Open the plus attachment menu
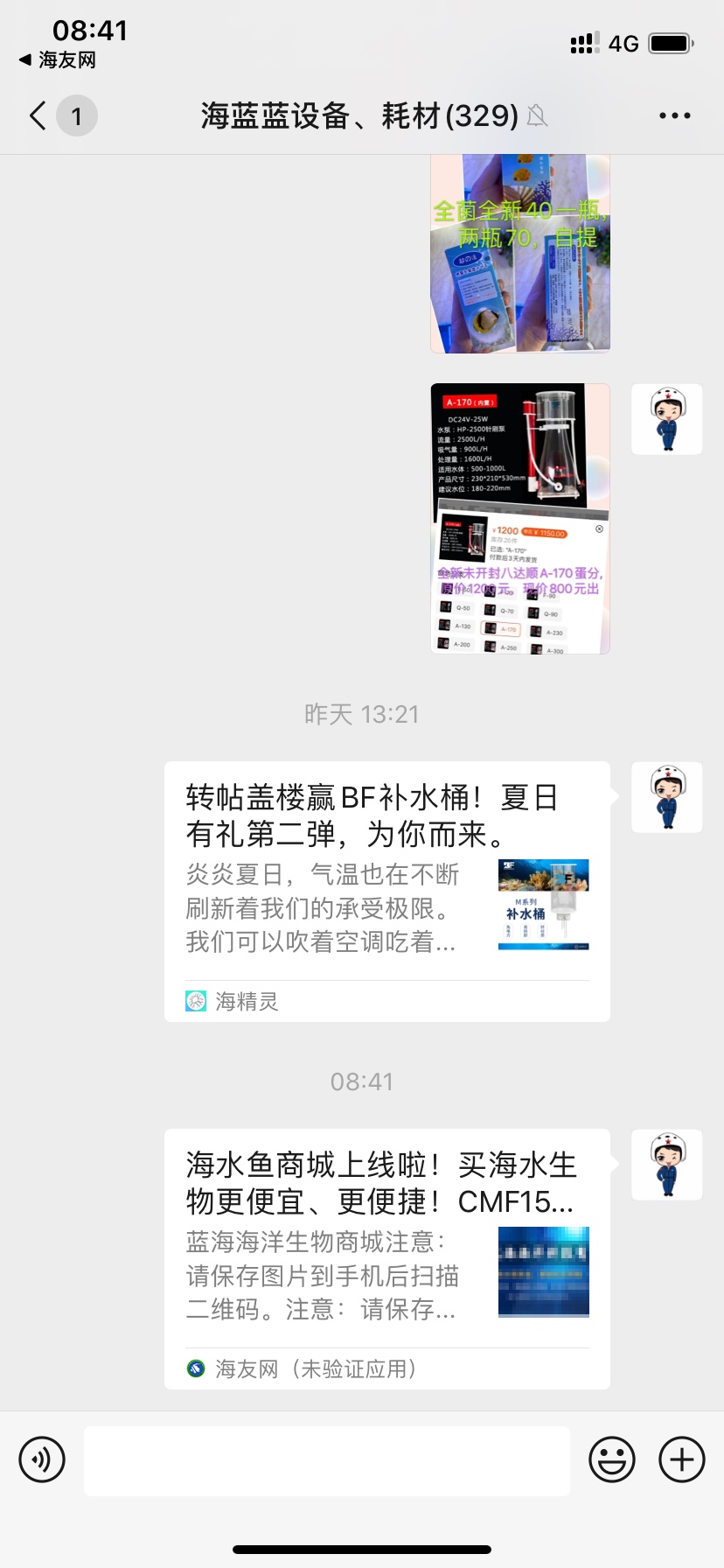 (681, 1459)
